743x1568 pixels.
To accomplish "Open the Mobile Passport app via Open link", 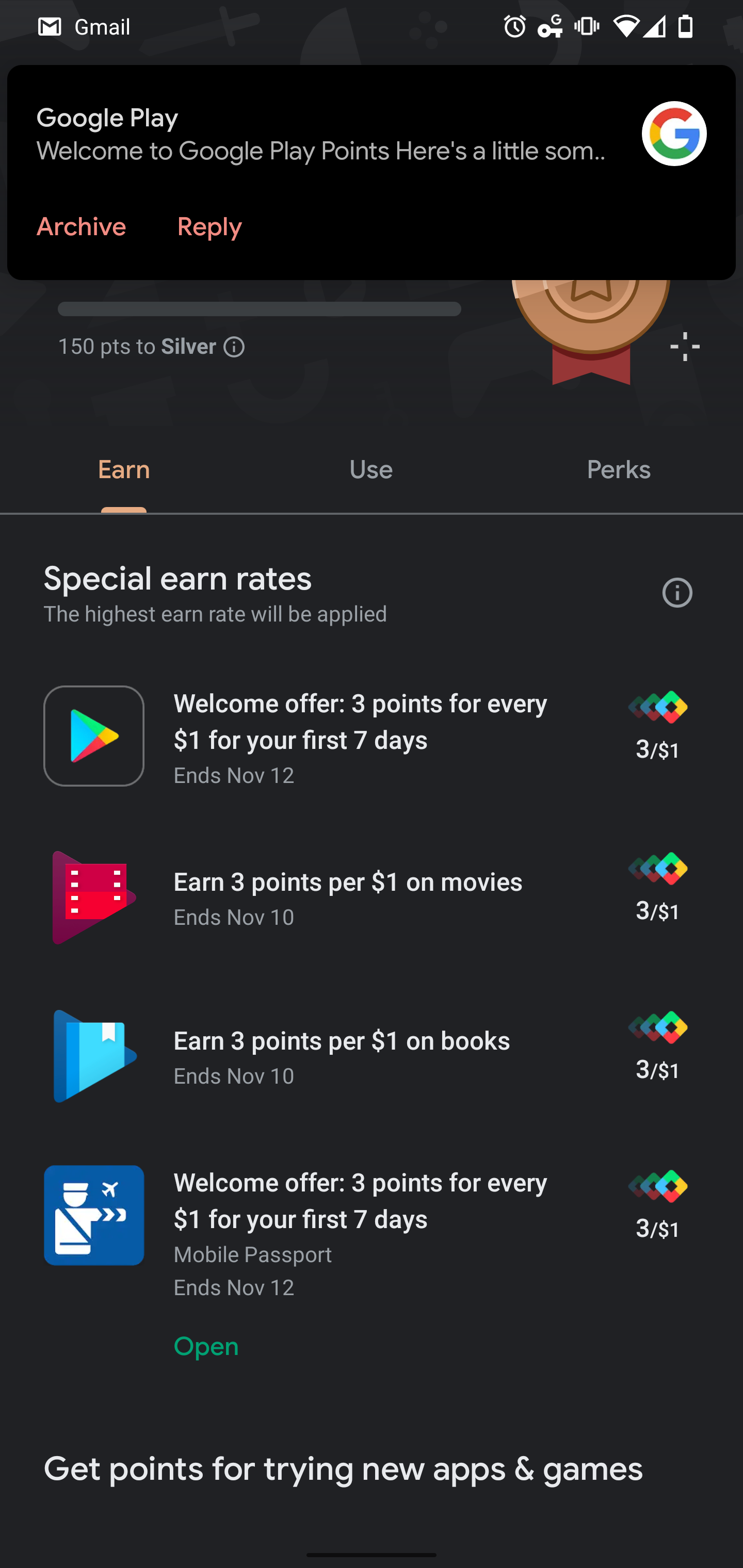I will (x=206, y=1346).
